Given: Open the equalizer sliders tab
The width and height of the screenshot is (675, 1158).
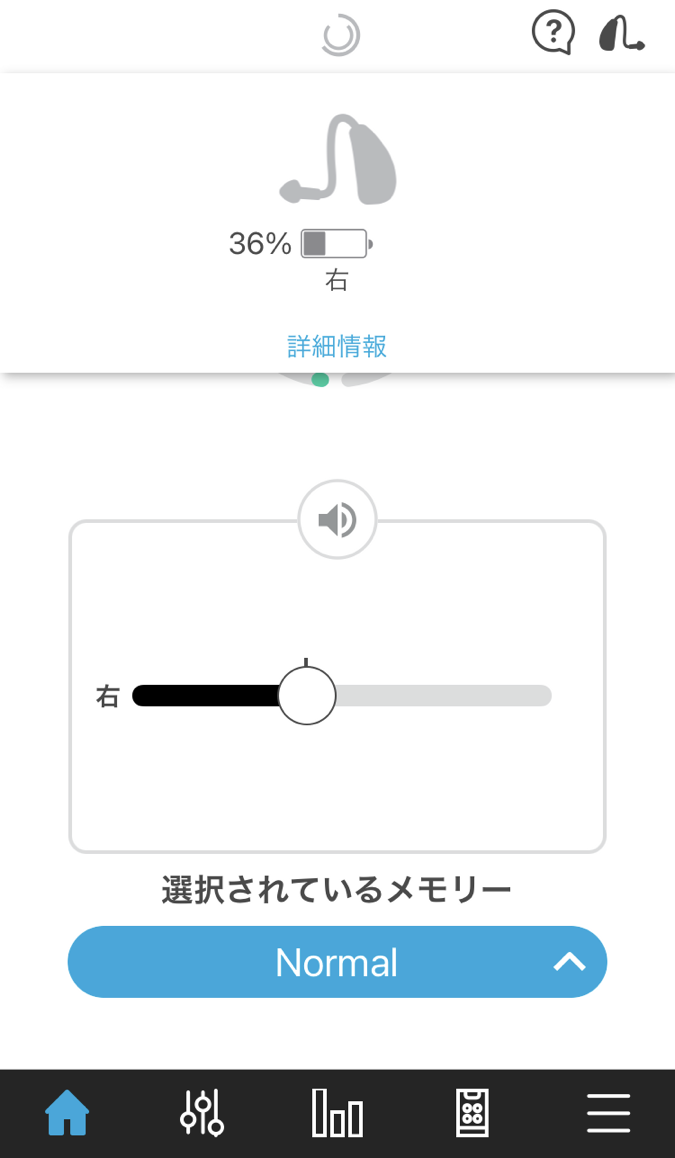Looking at the screenshot, I should tap(202, 1113).
